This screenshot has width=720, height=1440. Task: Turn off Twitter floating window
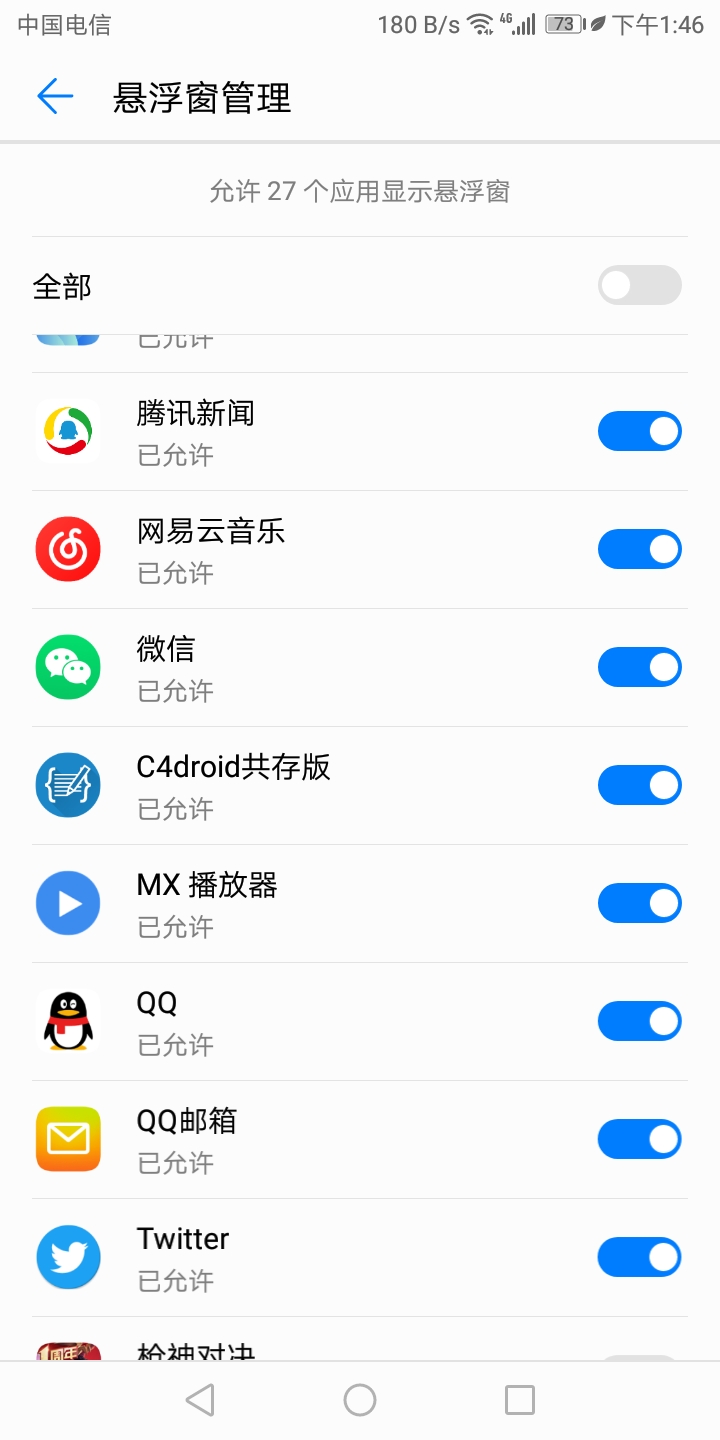point(639,1257)
